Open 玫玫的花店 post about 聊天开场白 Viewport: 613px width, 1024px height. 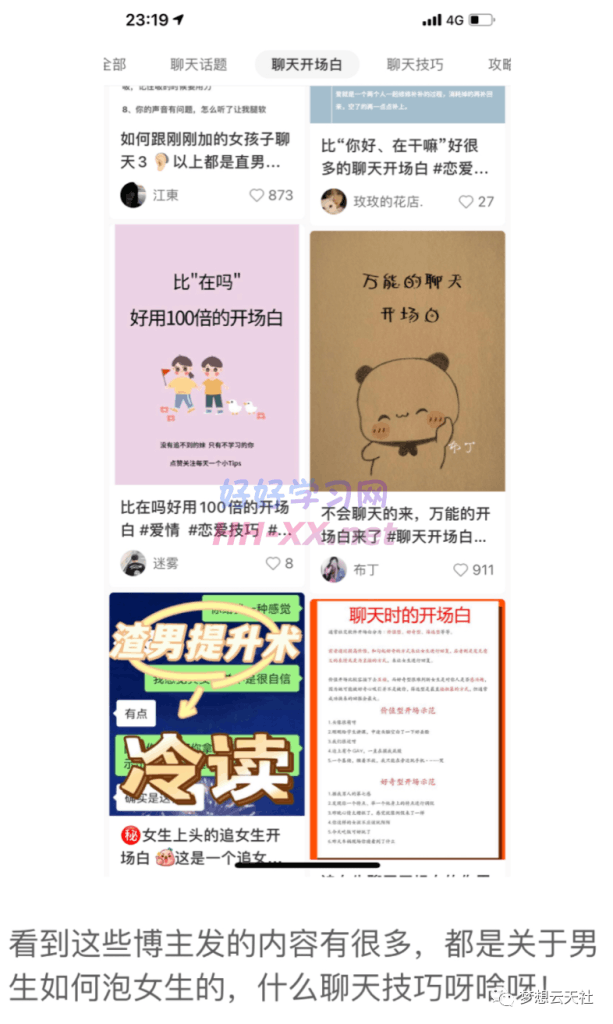click(406, 155)
